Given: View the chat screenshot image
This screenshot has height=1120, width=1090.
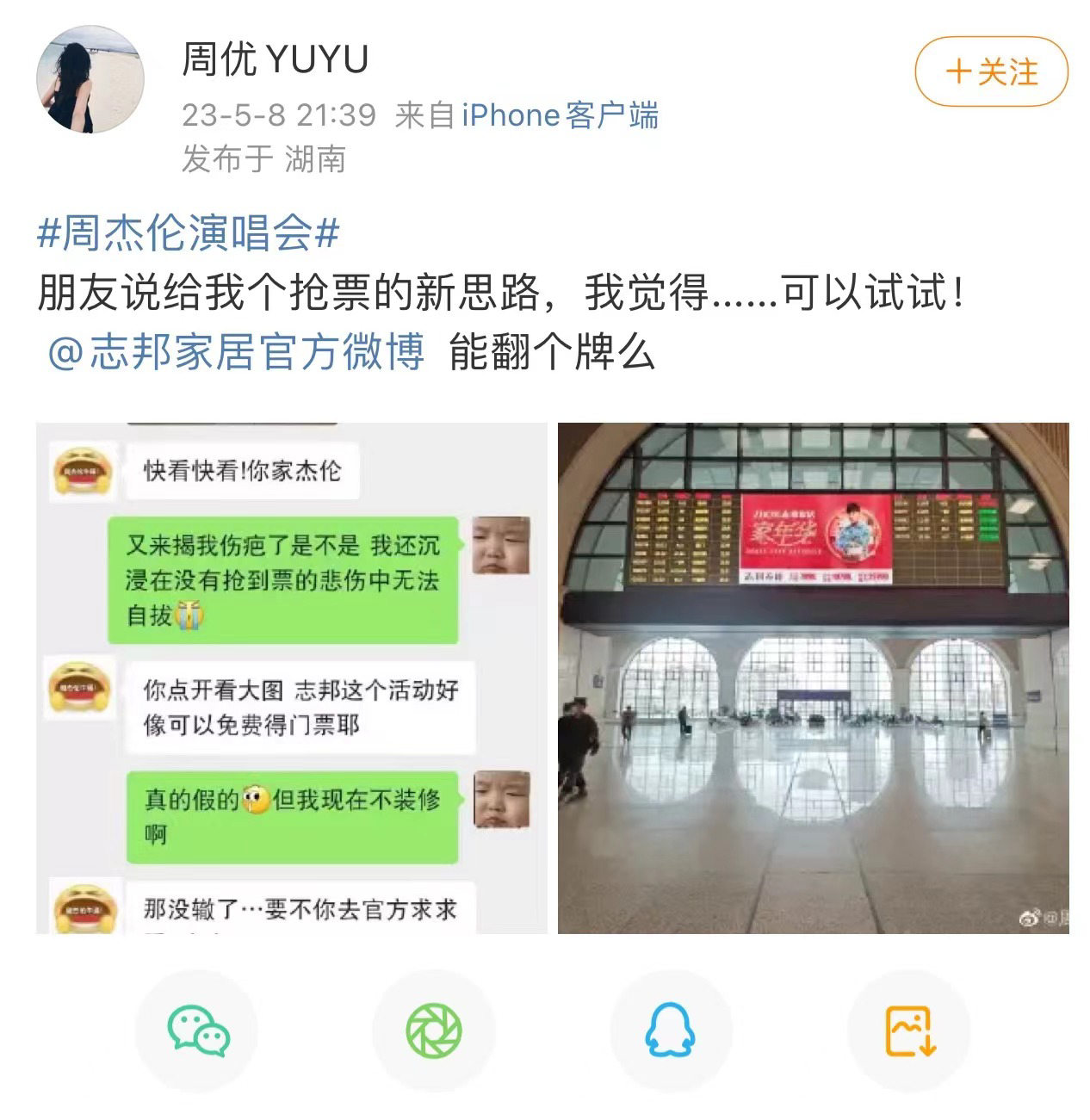Looking at the screenshot, I should (x=291, y=678).
